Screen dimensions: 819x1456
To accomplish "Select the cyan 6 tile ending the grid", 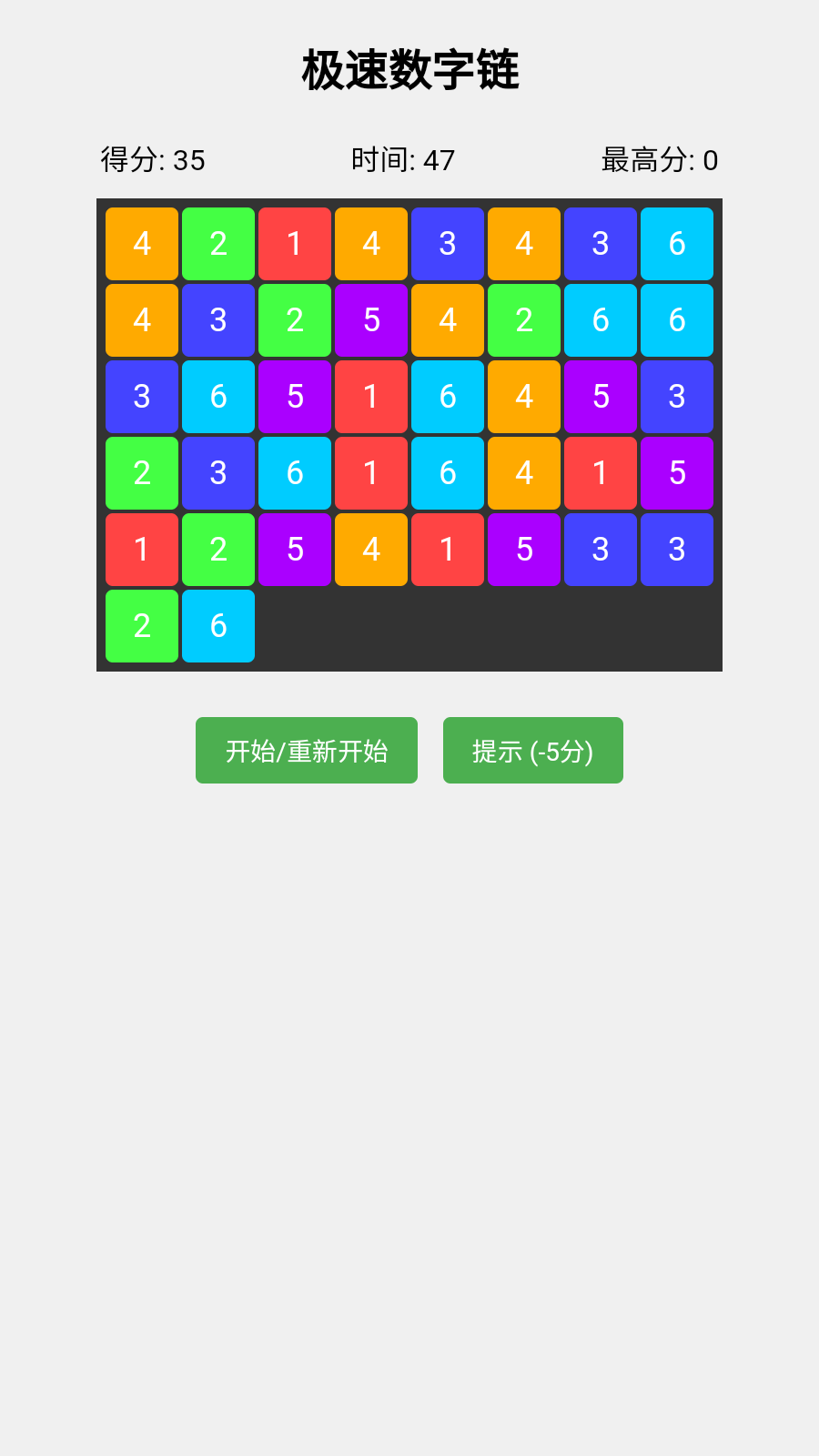I will tap(218, 626).
